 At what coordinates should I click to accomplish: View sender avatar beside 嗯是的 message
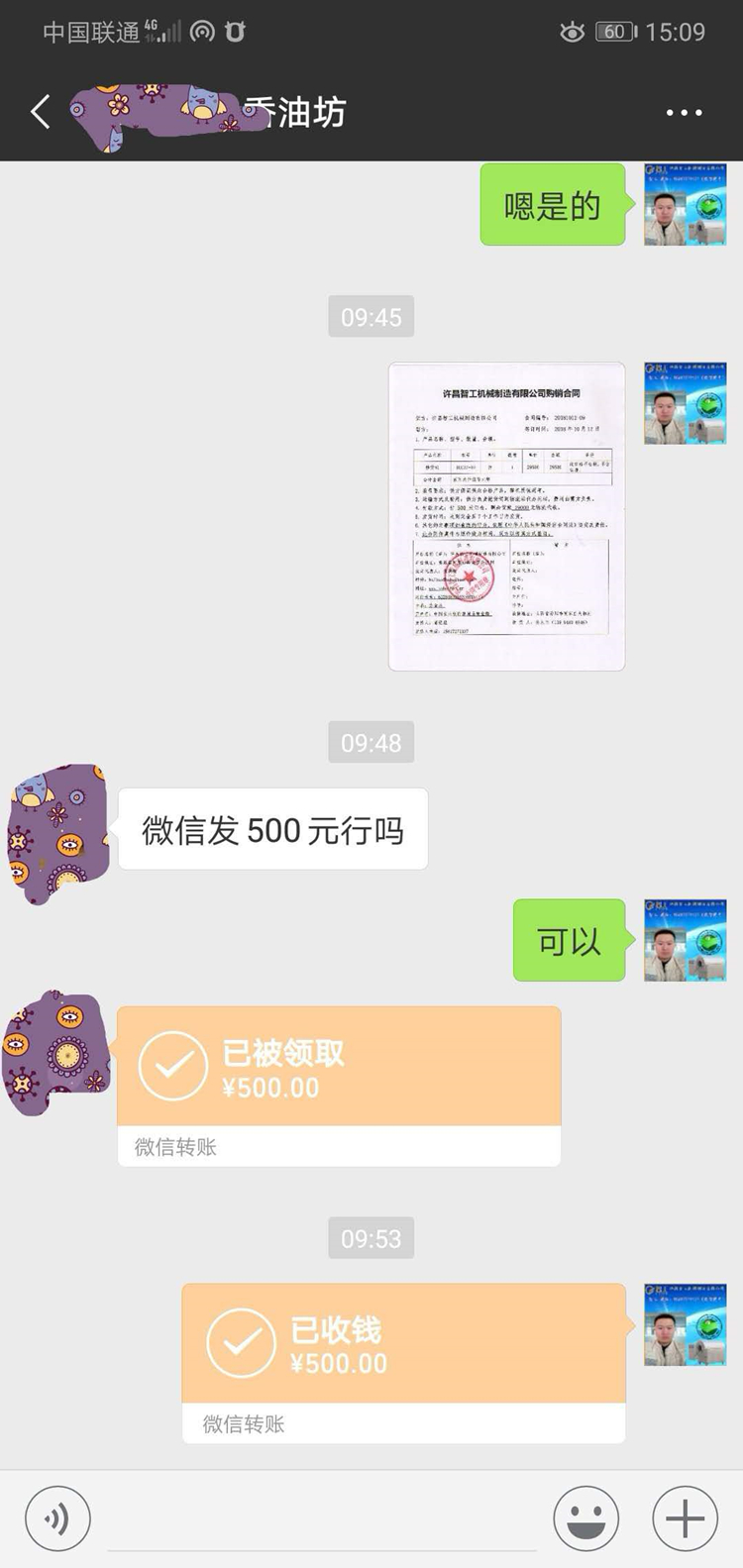[685, 205]
